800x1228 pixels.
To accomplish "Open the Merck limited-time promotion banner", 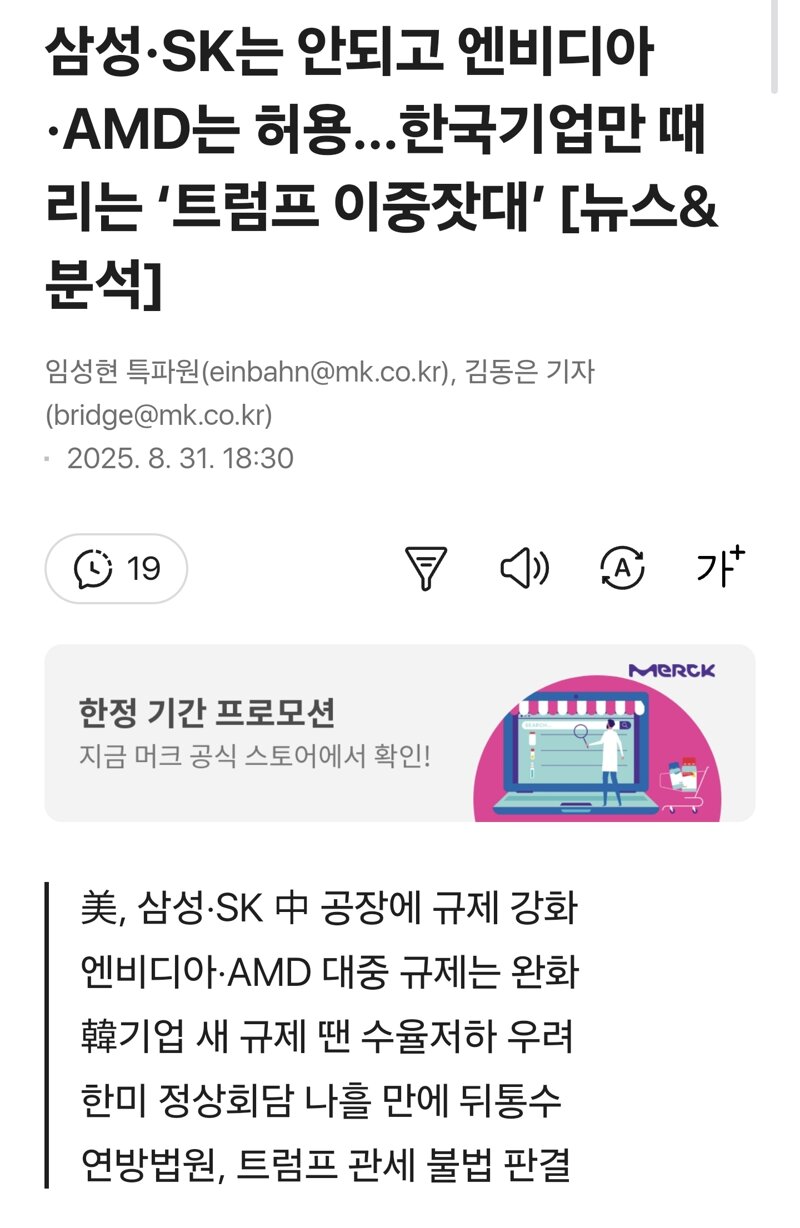I will [399, 733].
